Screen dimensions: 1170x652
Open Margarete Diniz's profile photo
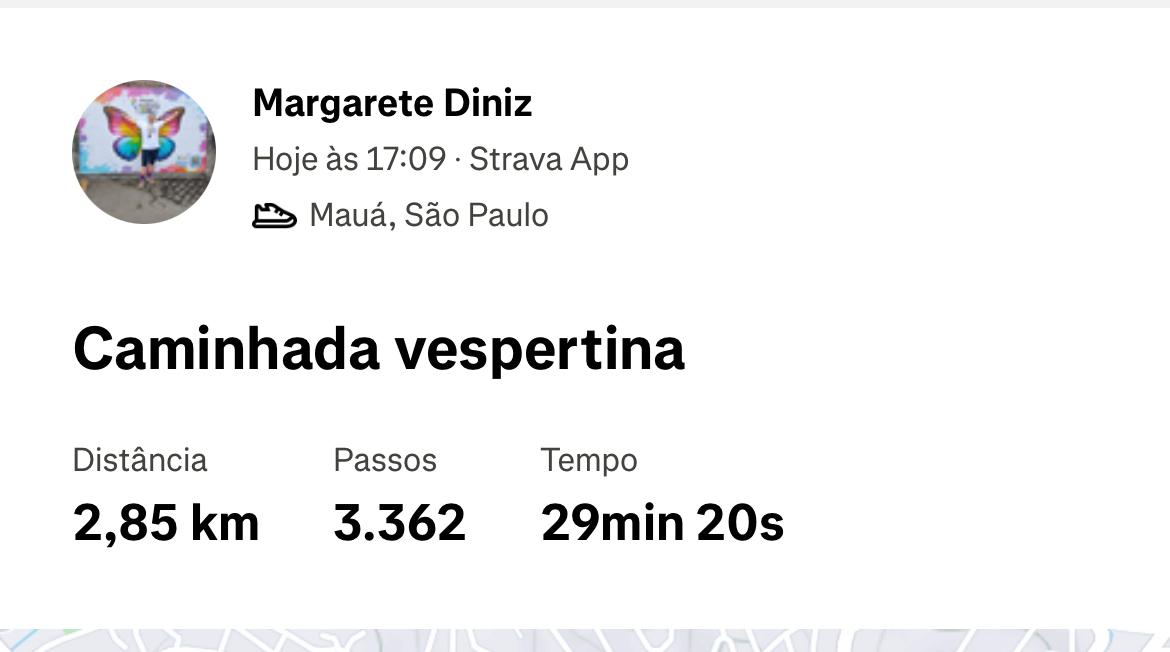pos(144,152)
